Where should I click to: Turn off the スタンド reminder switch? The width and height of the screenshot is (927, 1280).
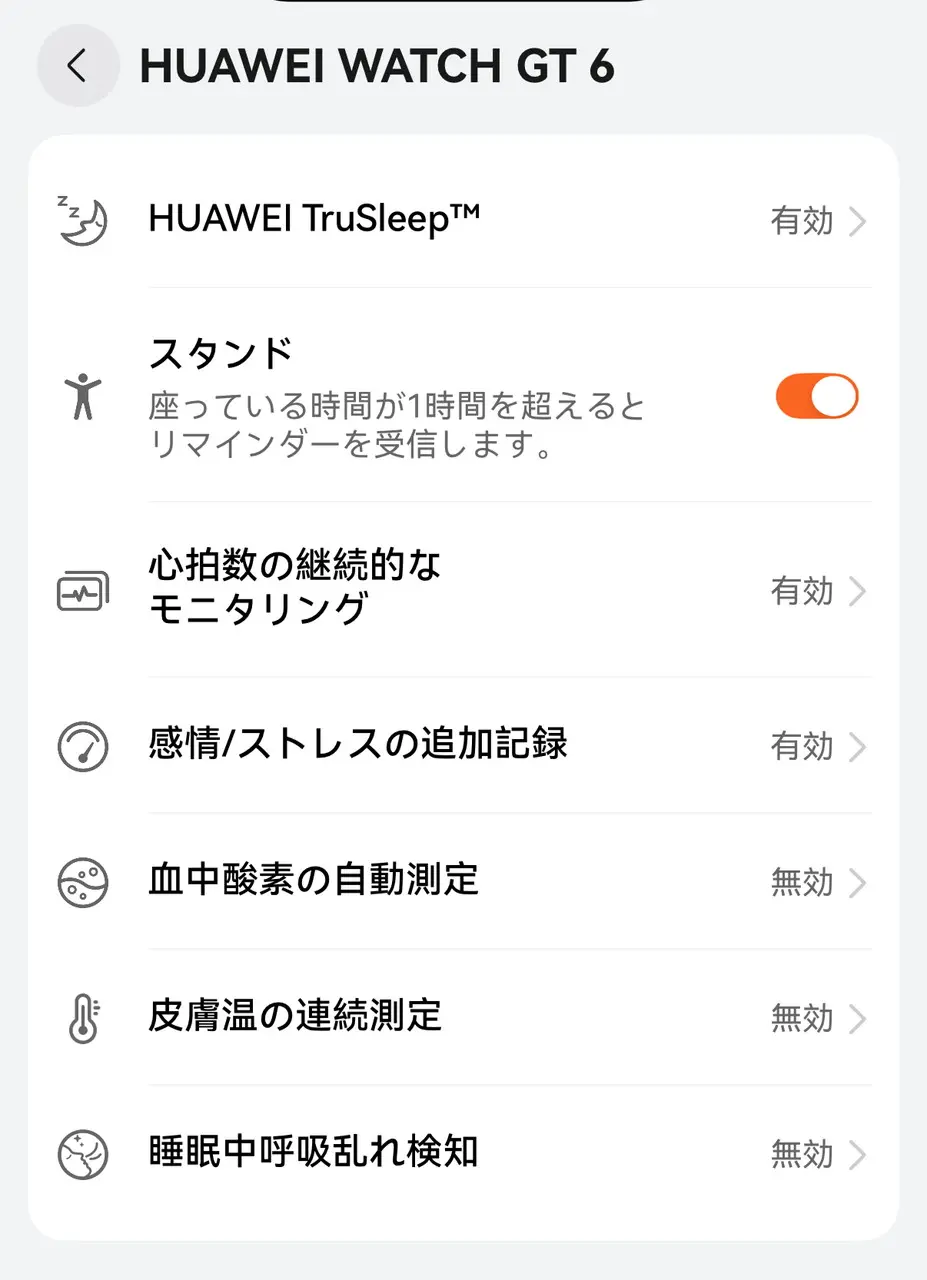(816, 397)
